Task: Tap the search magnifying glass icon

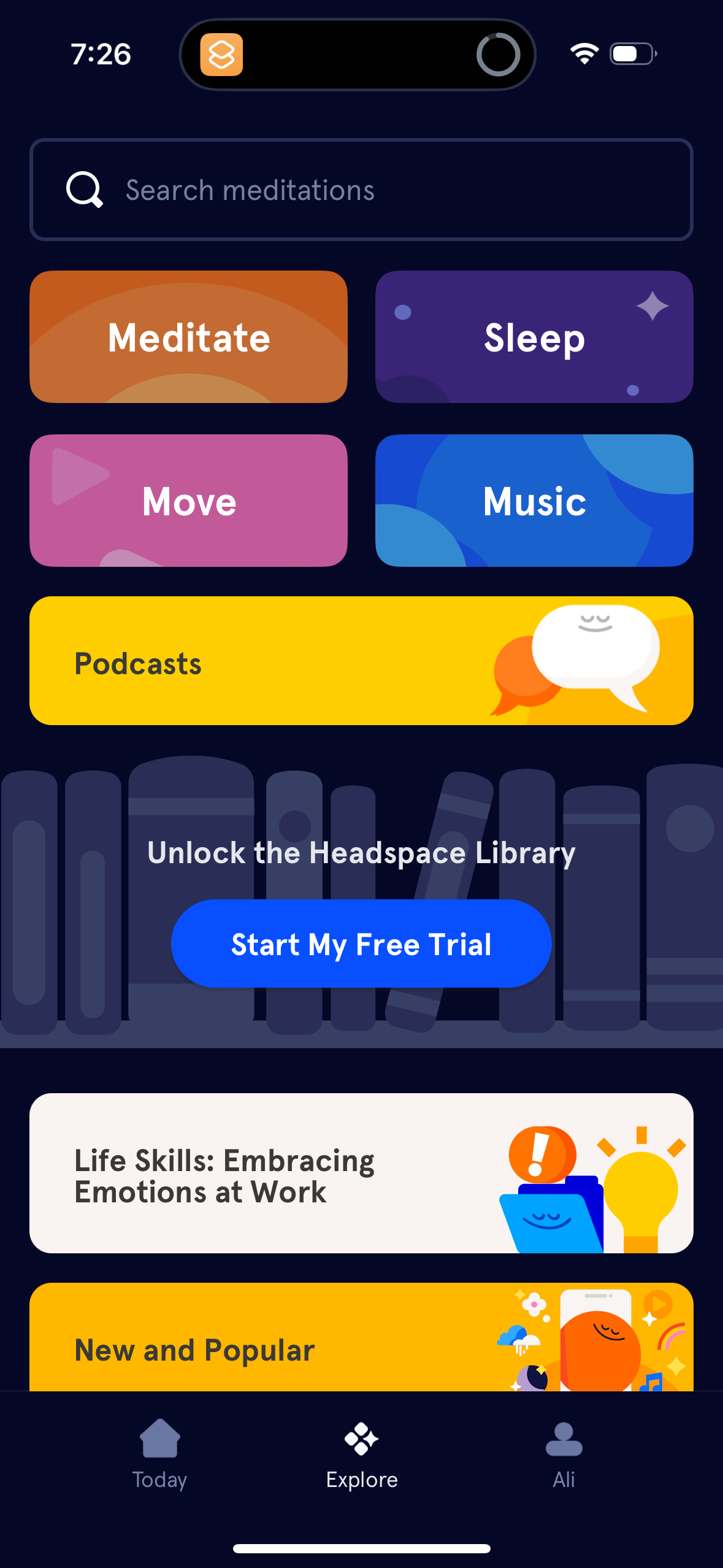Action: pyautogui.click(x=84, y=190)
